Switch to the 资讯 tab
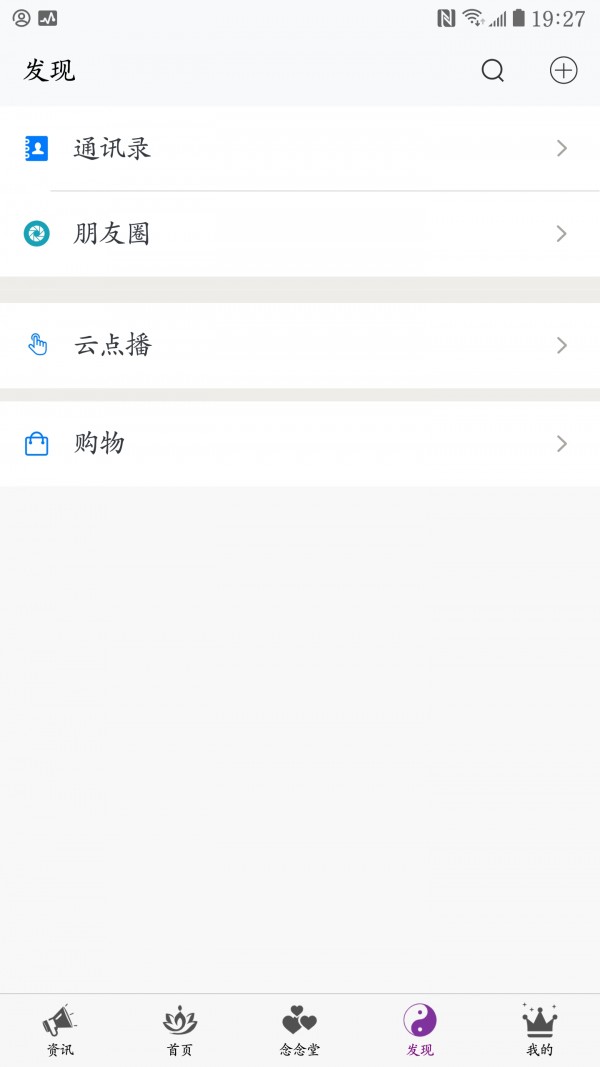This screenshot has width=600, height=1067. [60, 1030]
